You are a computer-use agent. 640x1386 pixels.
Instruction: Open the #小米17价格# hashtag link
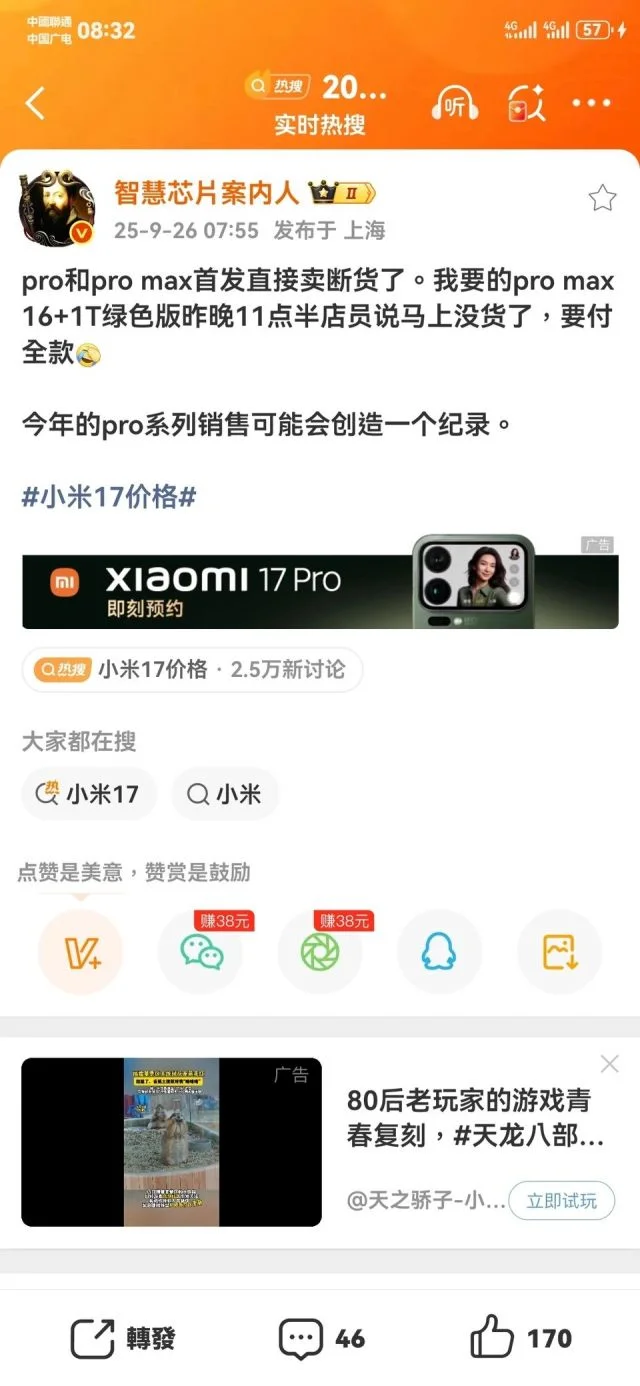[x=108, y=497]
